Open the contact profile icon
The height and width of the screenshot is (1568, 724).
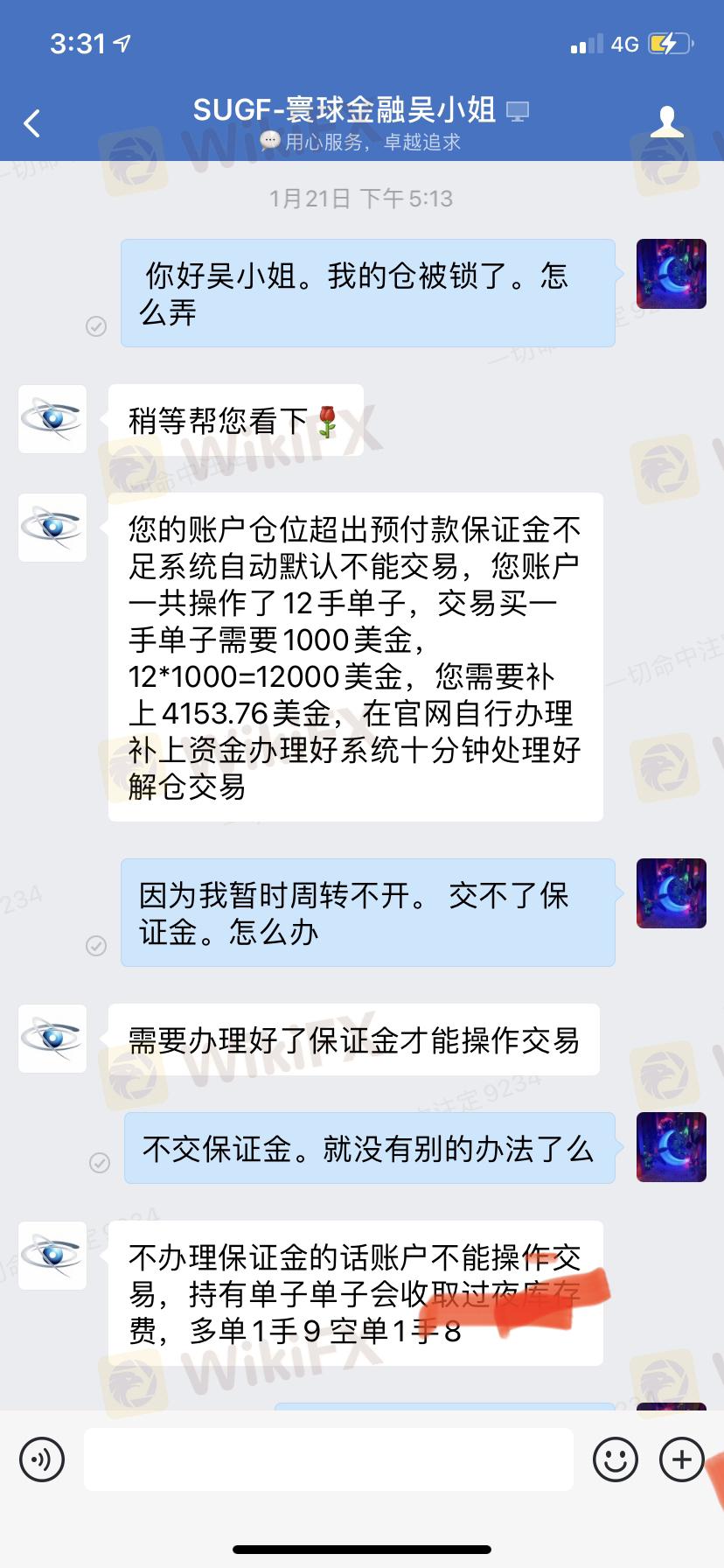667,122
